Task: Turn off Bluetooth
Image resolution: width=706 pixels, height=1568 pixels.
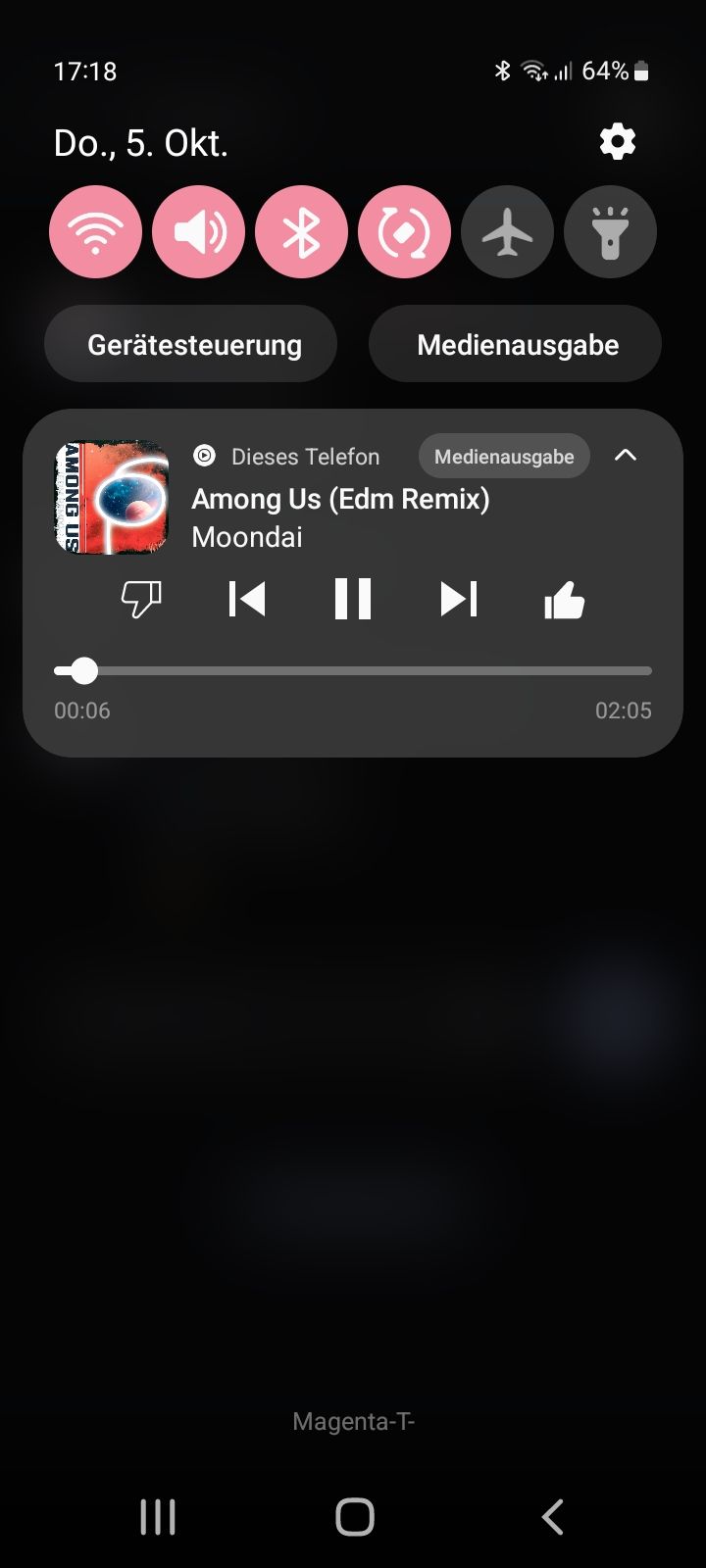Action: point(301,233)
